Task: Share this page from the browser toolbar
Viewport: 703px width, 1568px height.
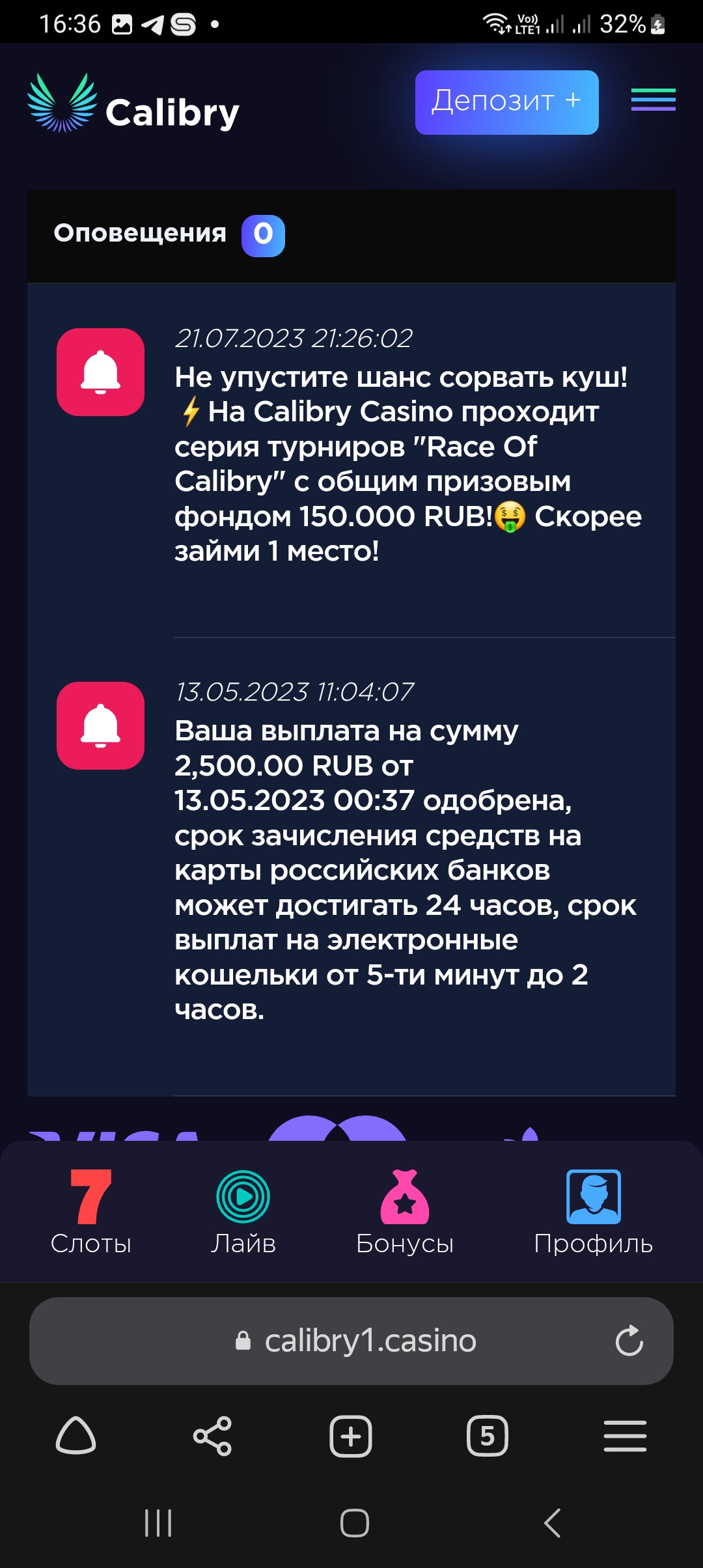Action: [x=213, y=1436]
